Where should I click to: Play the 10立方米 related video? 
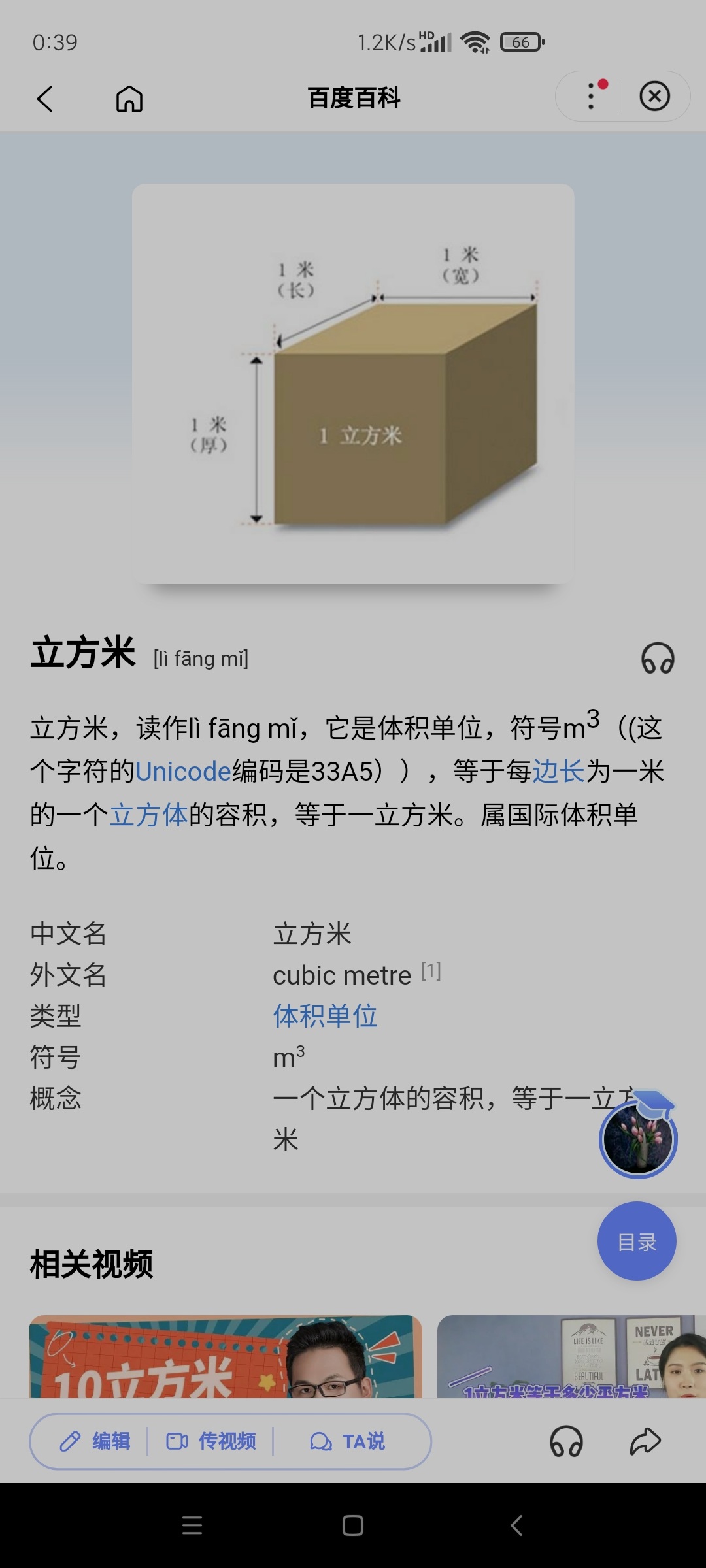pyautogui.click(x=226, y=1356)
